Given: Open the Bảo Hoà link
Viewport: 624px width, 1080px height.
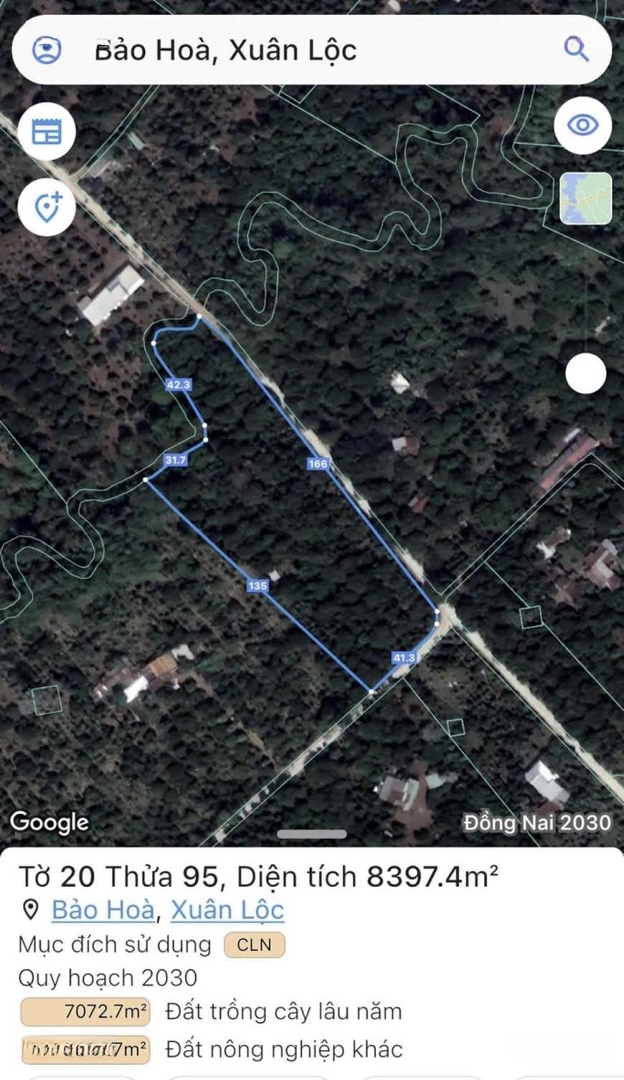Looking at the screenshot, I should pyautogui.click(x=103, y=910).
